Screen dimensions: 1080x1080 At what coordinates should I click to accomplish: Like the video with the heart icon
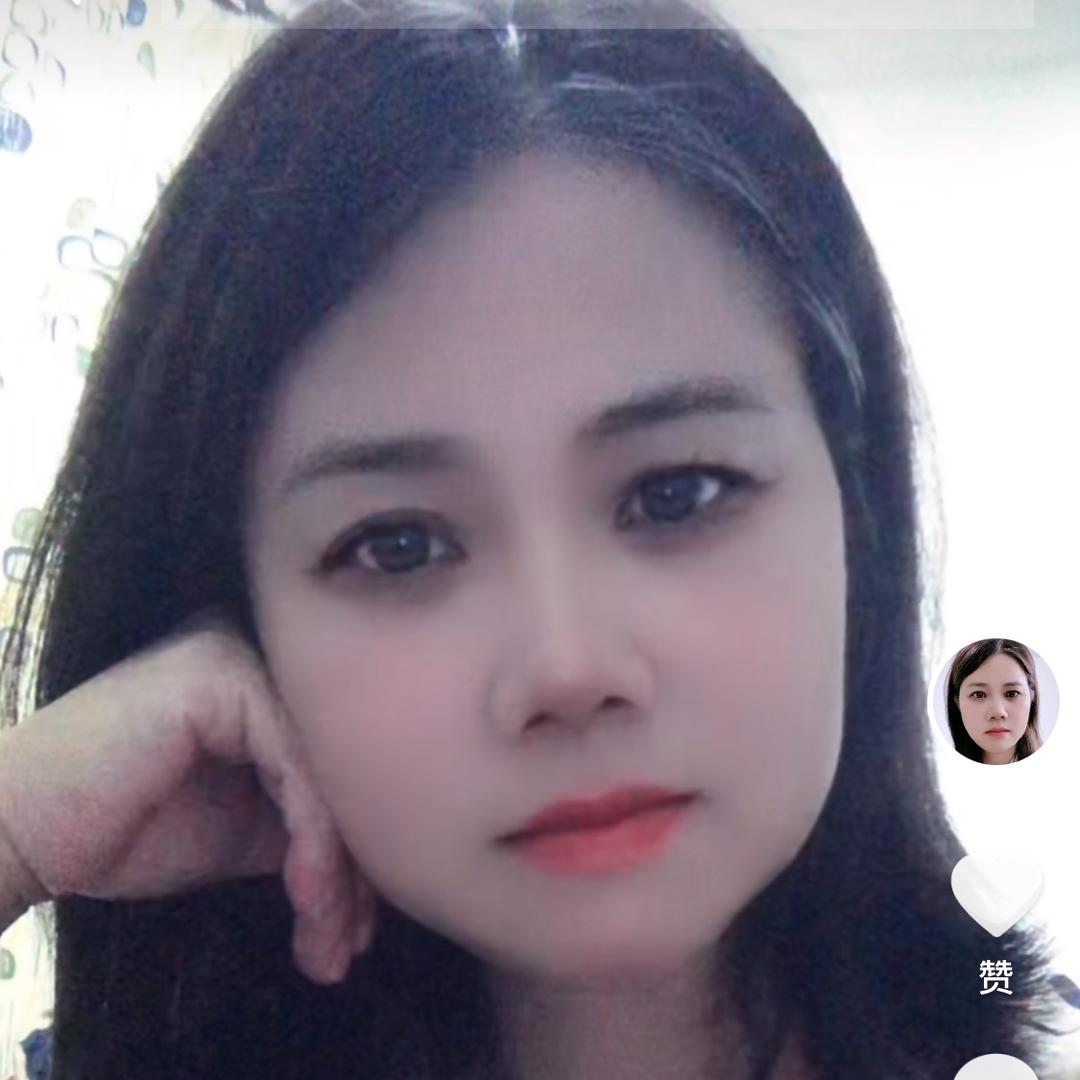tap(996, 893)
